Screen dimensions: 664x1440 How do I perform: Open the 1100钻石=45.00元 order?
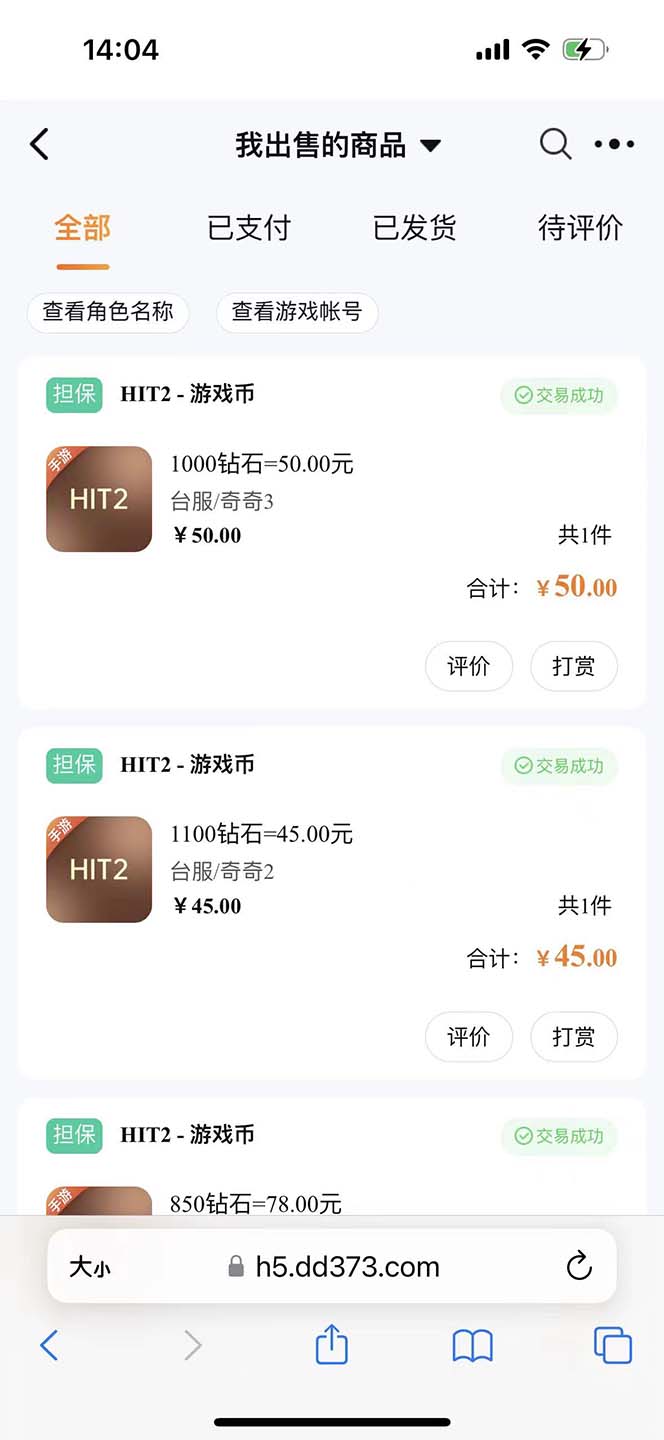[262, 834]
